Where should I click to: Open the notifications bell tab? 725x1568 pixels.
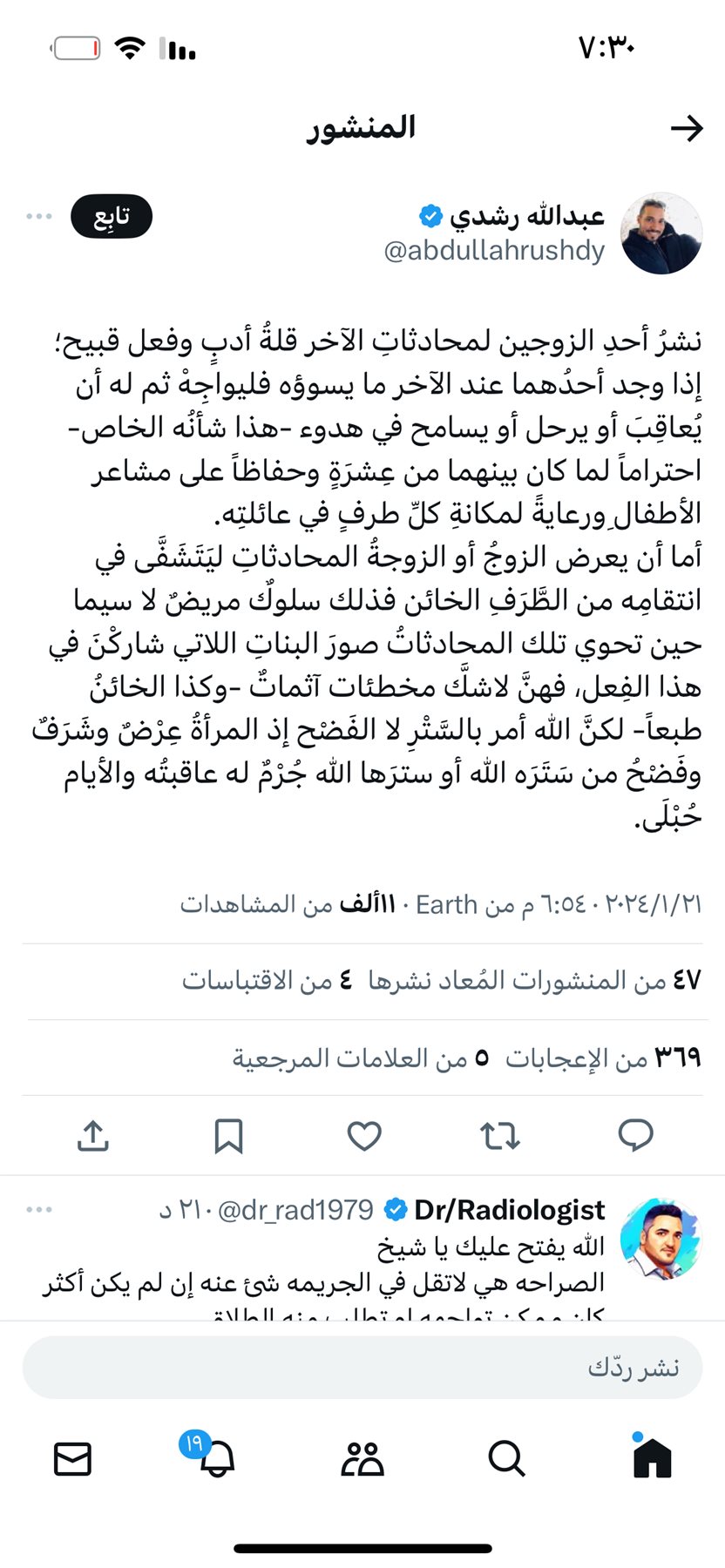(x=216, y=1457)
